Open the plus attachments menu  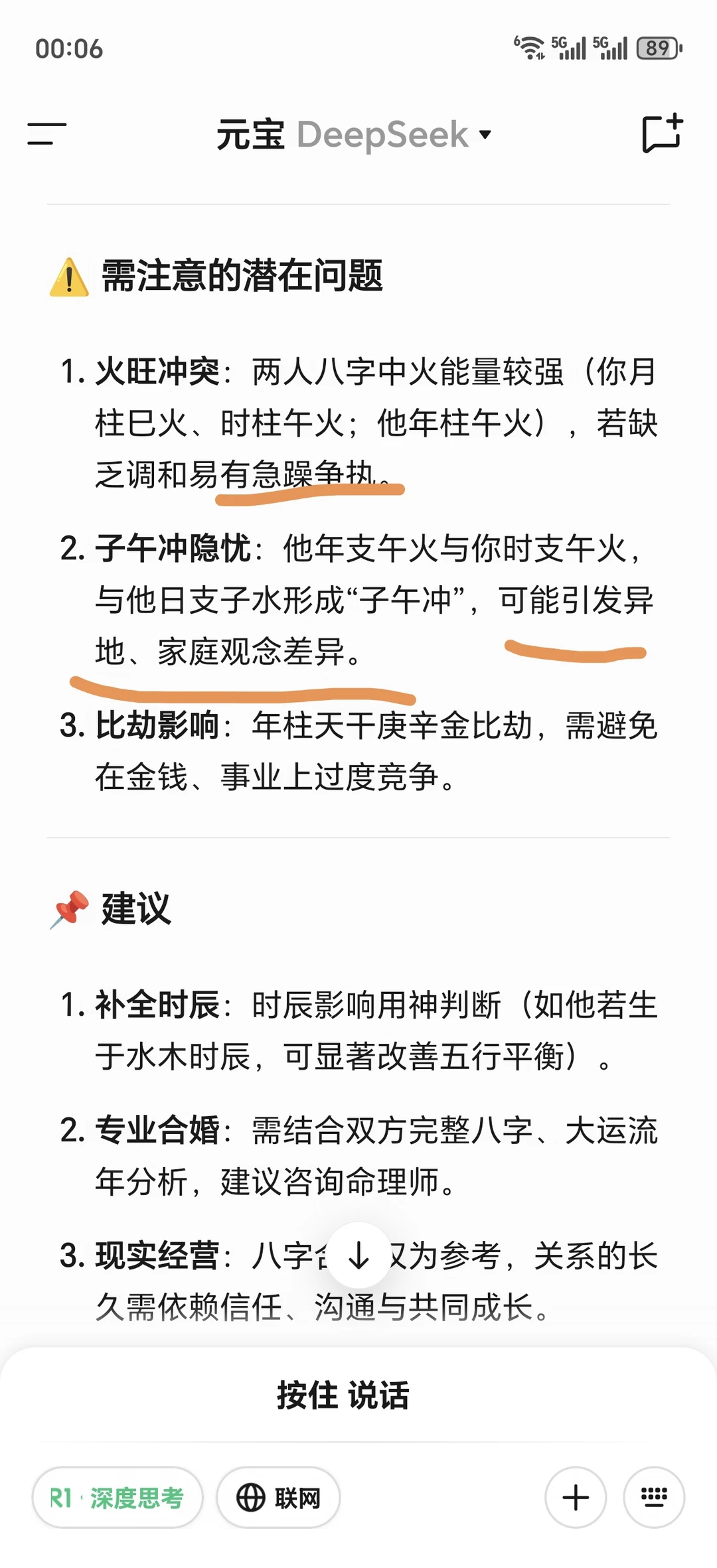coord(576,1498)
